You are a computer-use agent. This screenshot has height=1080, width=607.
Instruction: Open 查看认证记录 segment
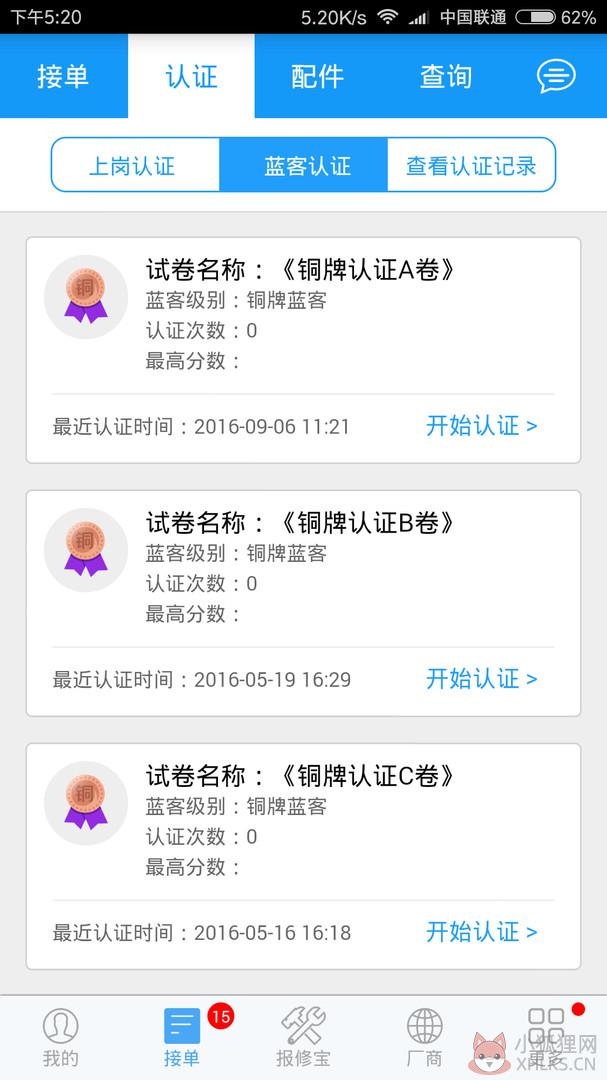tap(471, 165)
